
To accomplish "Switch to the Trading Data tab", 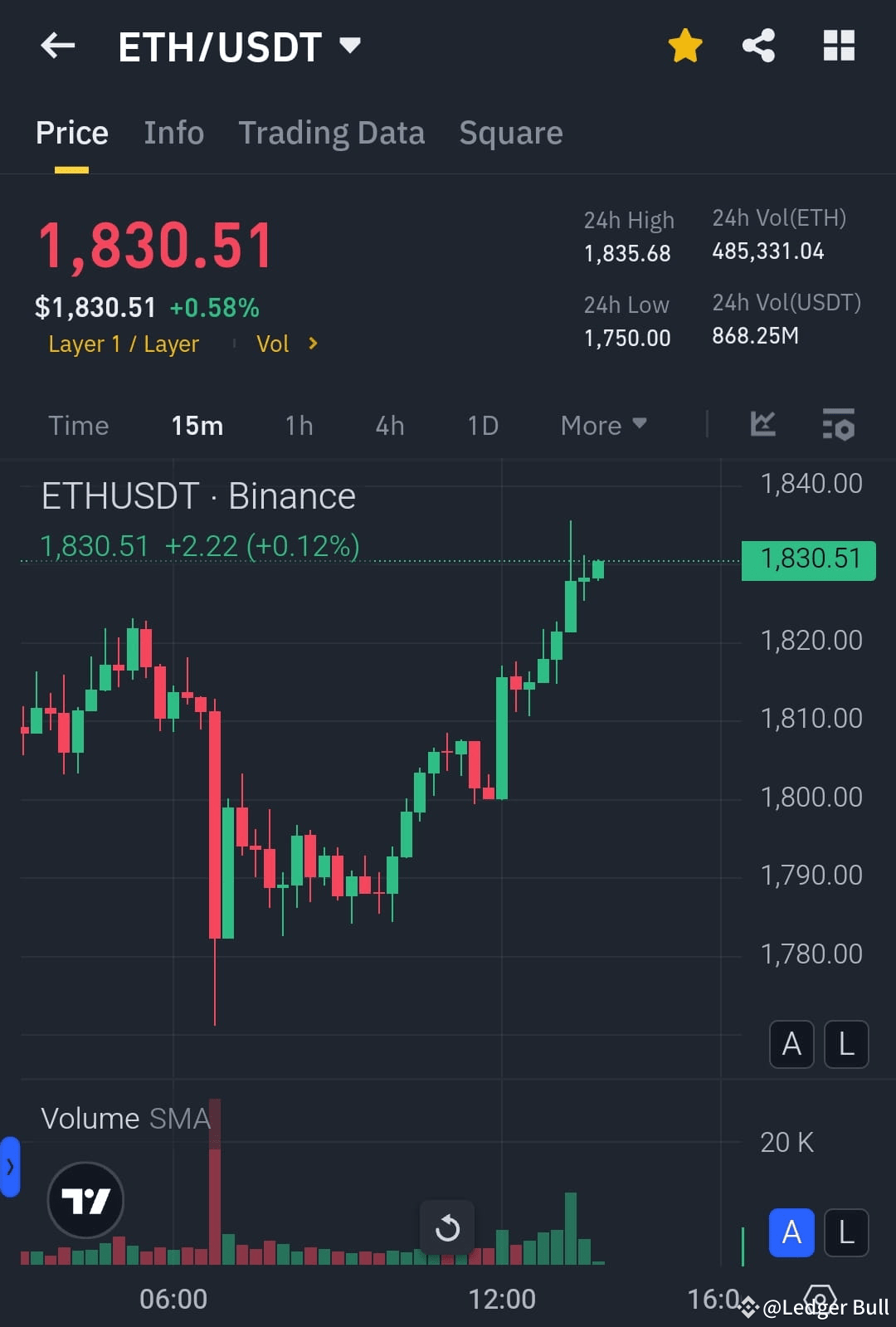I will (332, 133).
